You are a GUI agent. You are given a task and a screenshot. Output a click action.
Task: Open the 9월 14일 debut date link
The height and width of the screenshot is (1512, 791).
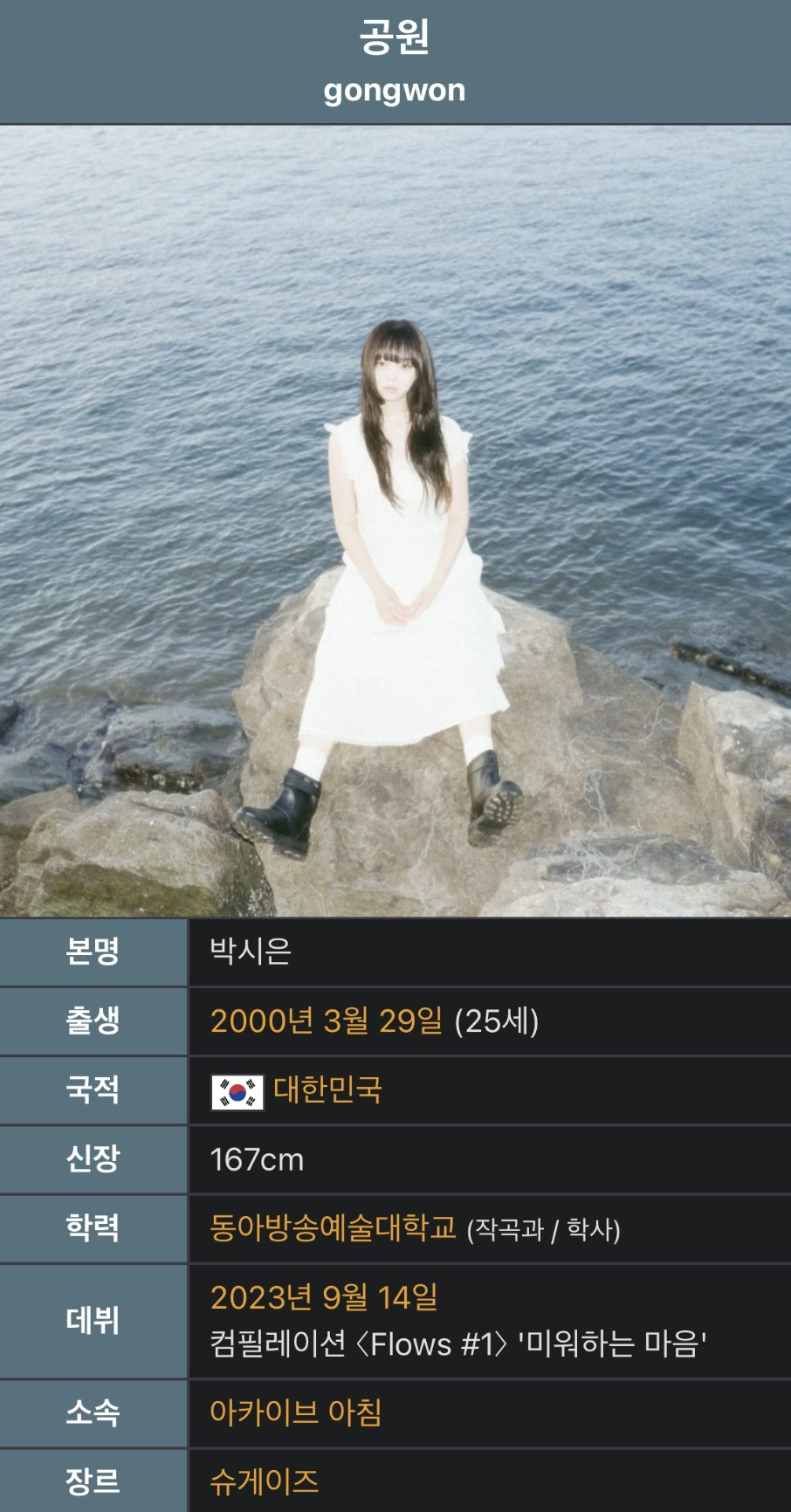[x=380, y=1298]
